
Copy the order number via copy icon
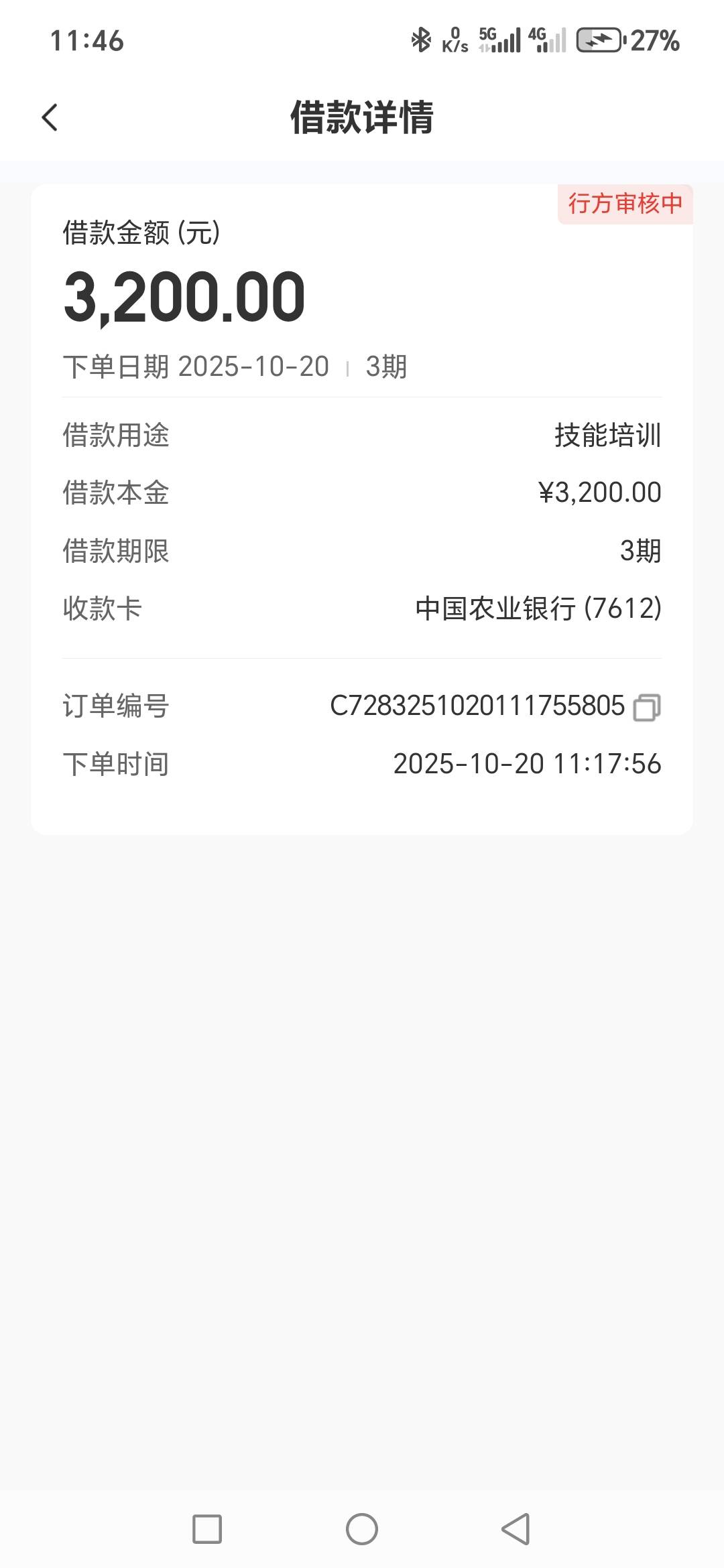click(647, 707)
